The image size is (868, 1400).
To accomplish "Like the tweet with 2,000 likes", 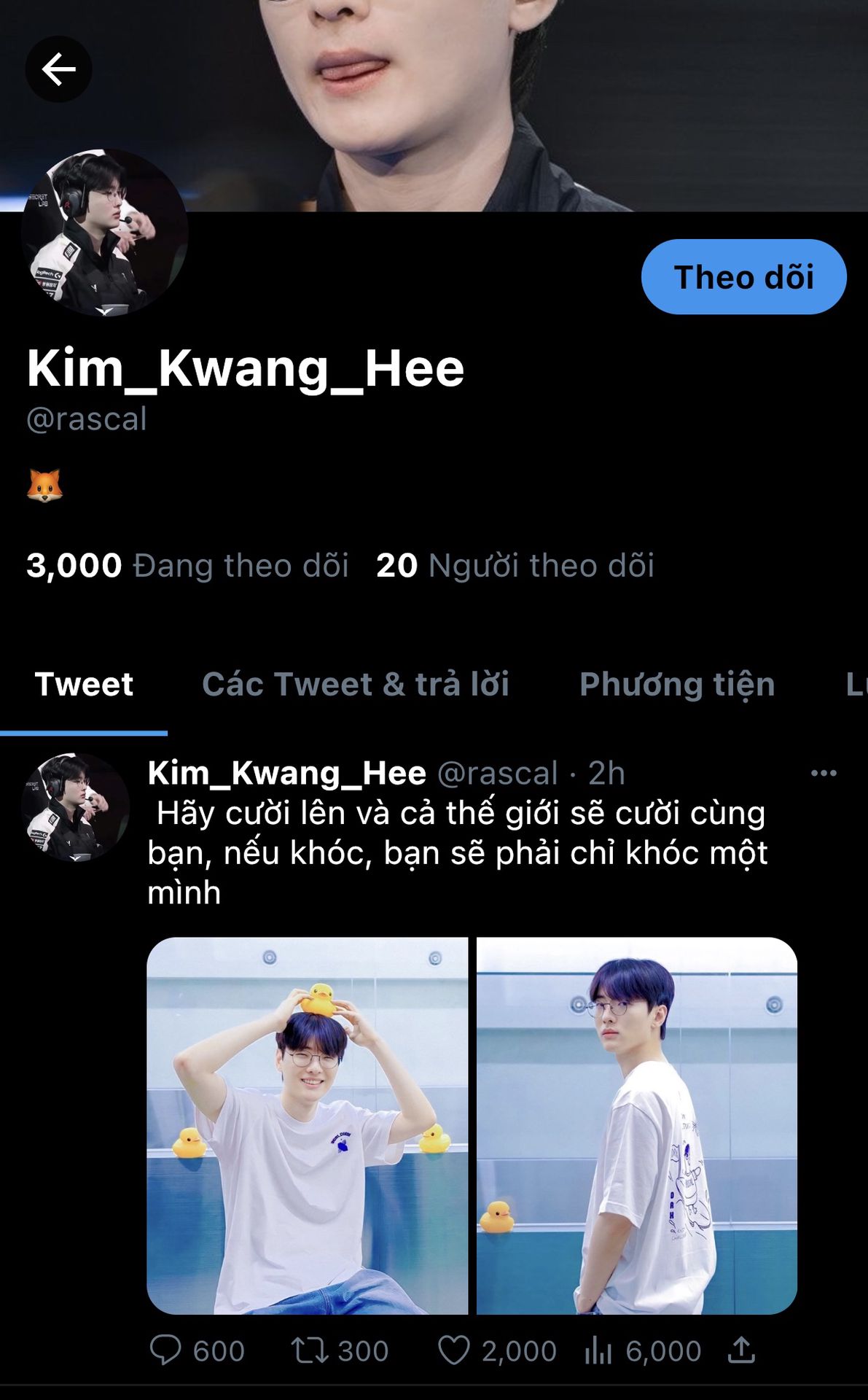I will pos(454,1350).
